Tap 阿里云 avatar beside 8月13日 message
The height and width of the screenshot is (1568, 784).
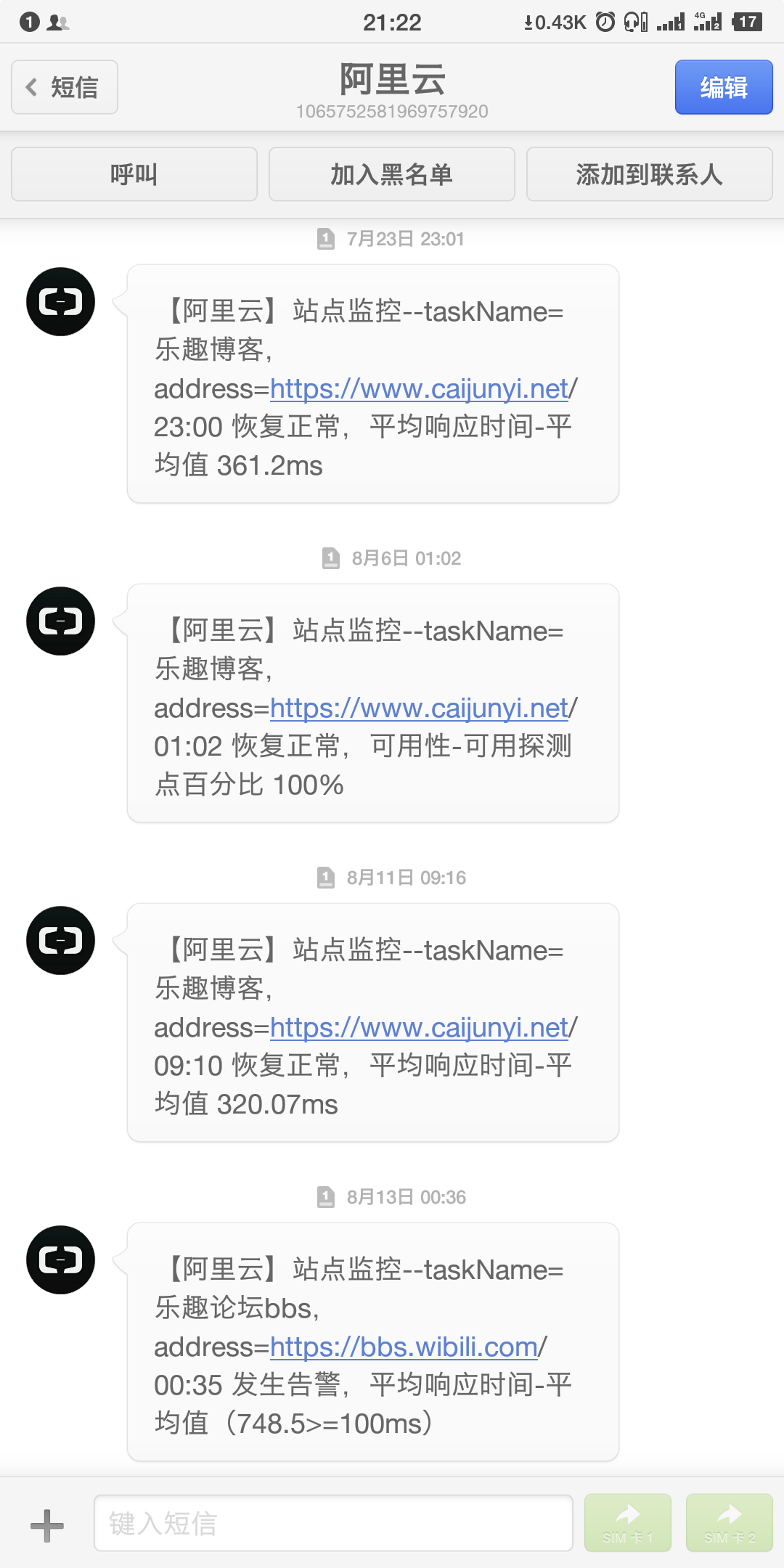pos(61,1259)
